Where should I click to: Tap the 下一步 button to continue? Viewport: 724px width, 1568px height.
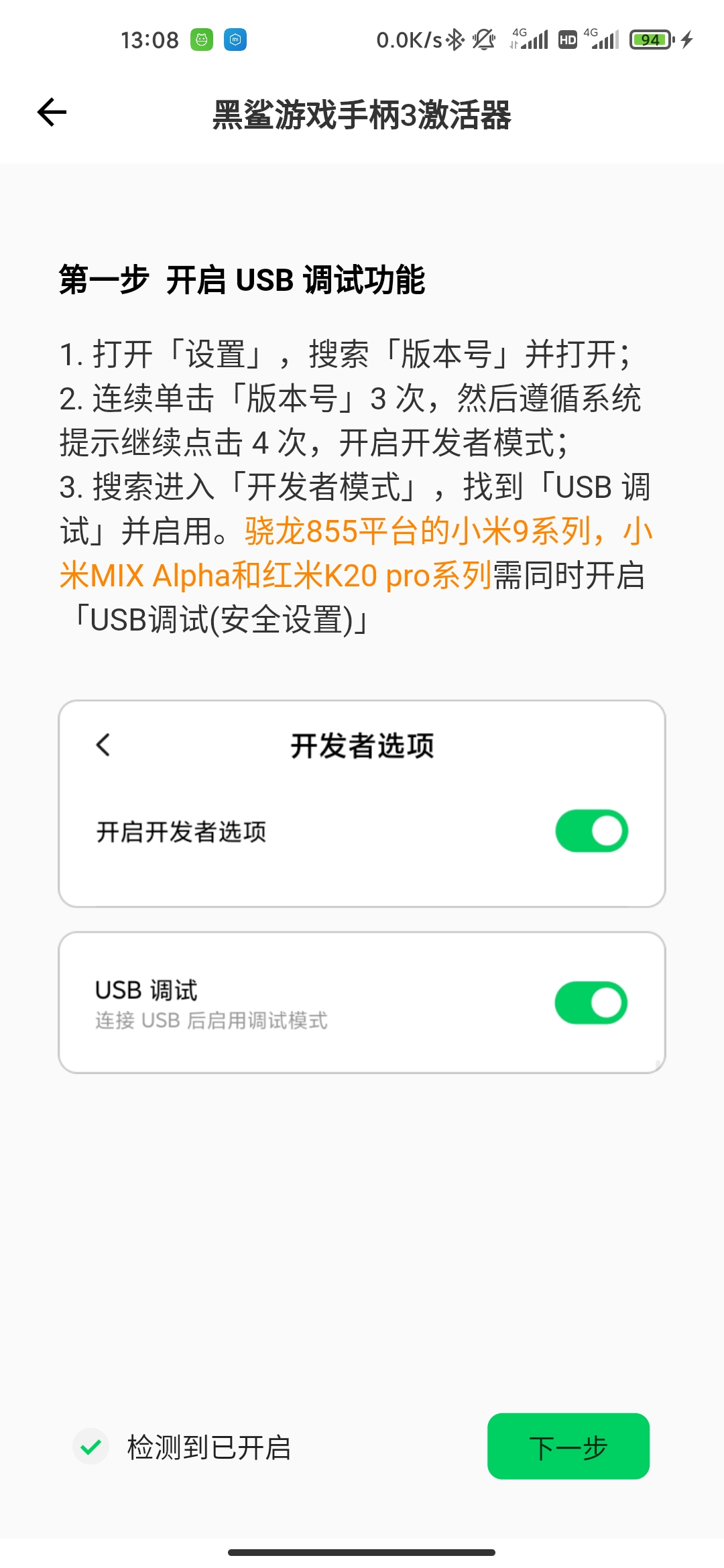click(568, 1446)
